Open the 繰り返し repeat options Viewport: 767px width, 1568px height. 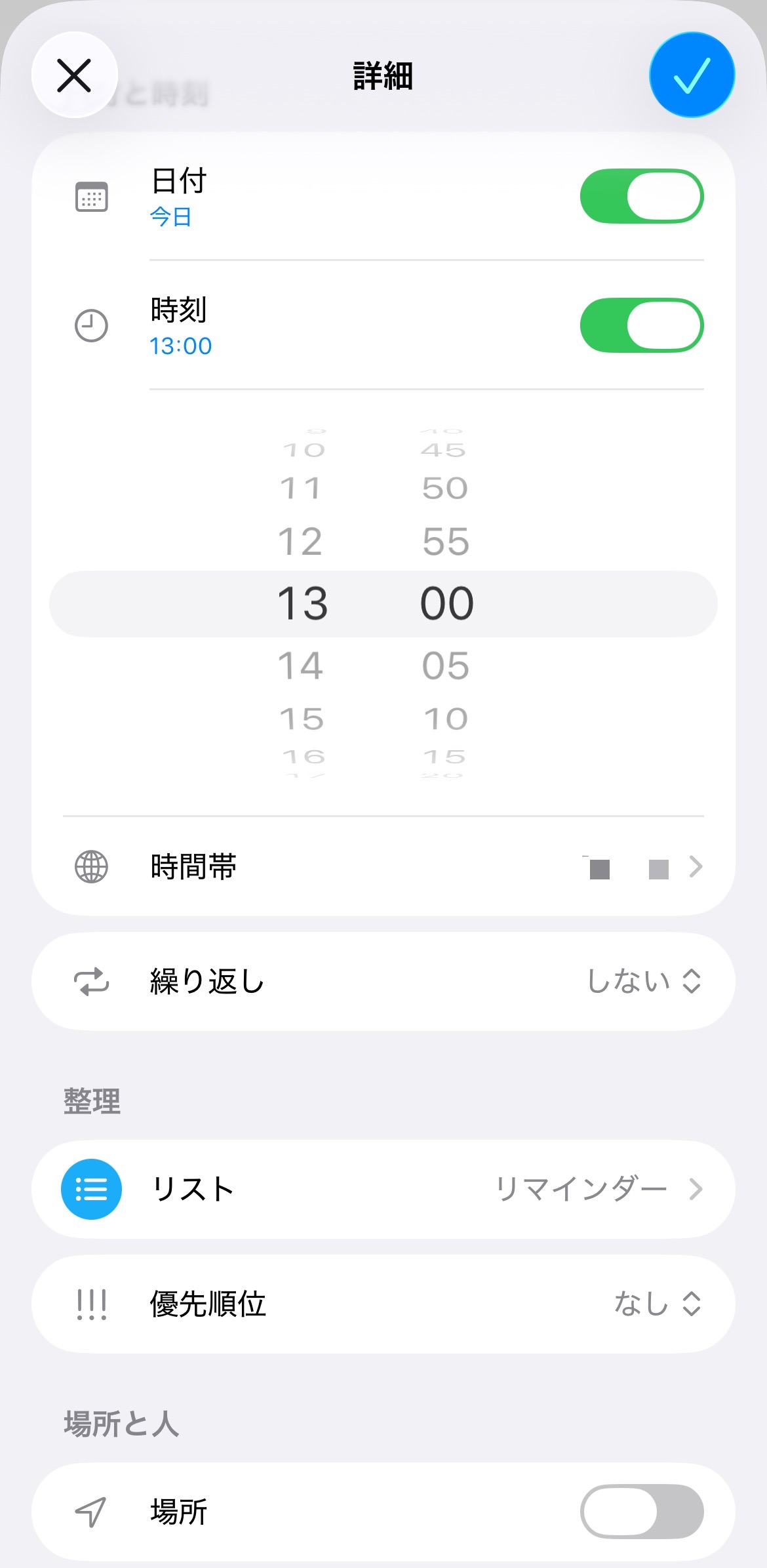(383, 982)
